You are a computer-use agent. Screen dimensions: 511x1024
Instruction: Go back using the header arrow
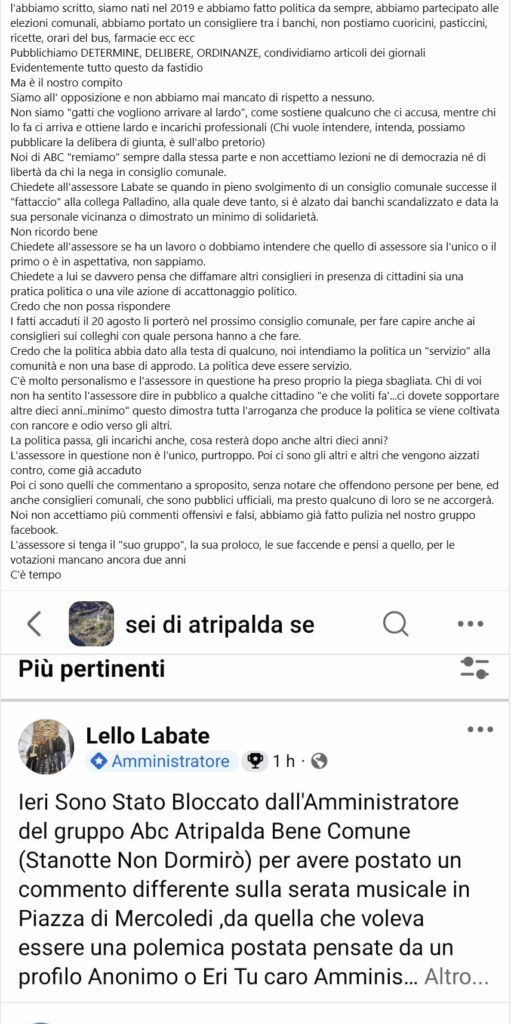[x=34, y=624]
